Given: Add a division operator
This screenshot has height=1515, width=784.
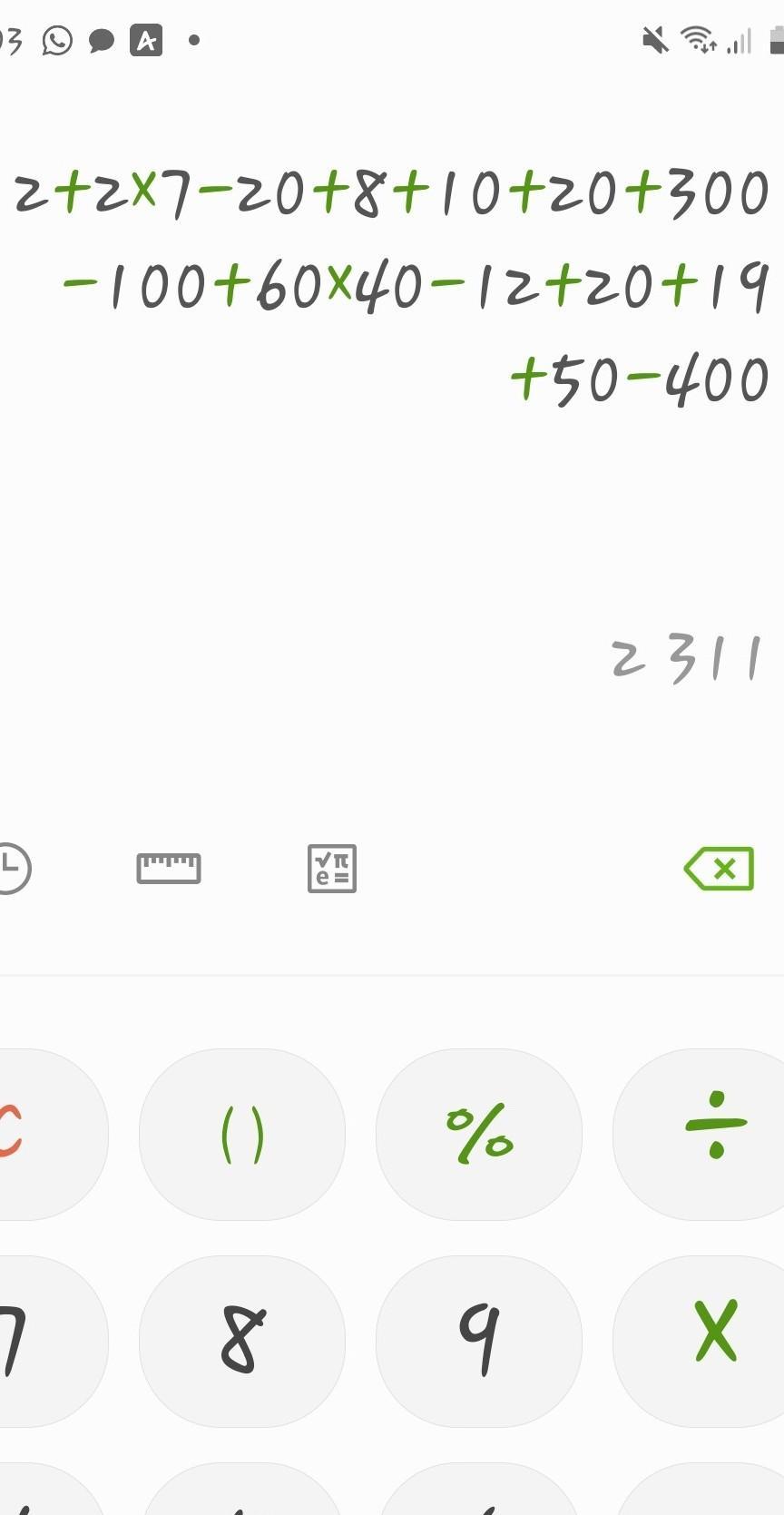Looking at the screenshot, I should 699,1135.
